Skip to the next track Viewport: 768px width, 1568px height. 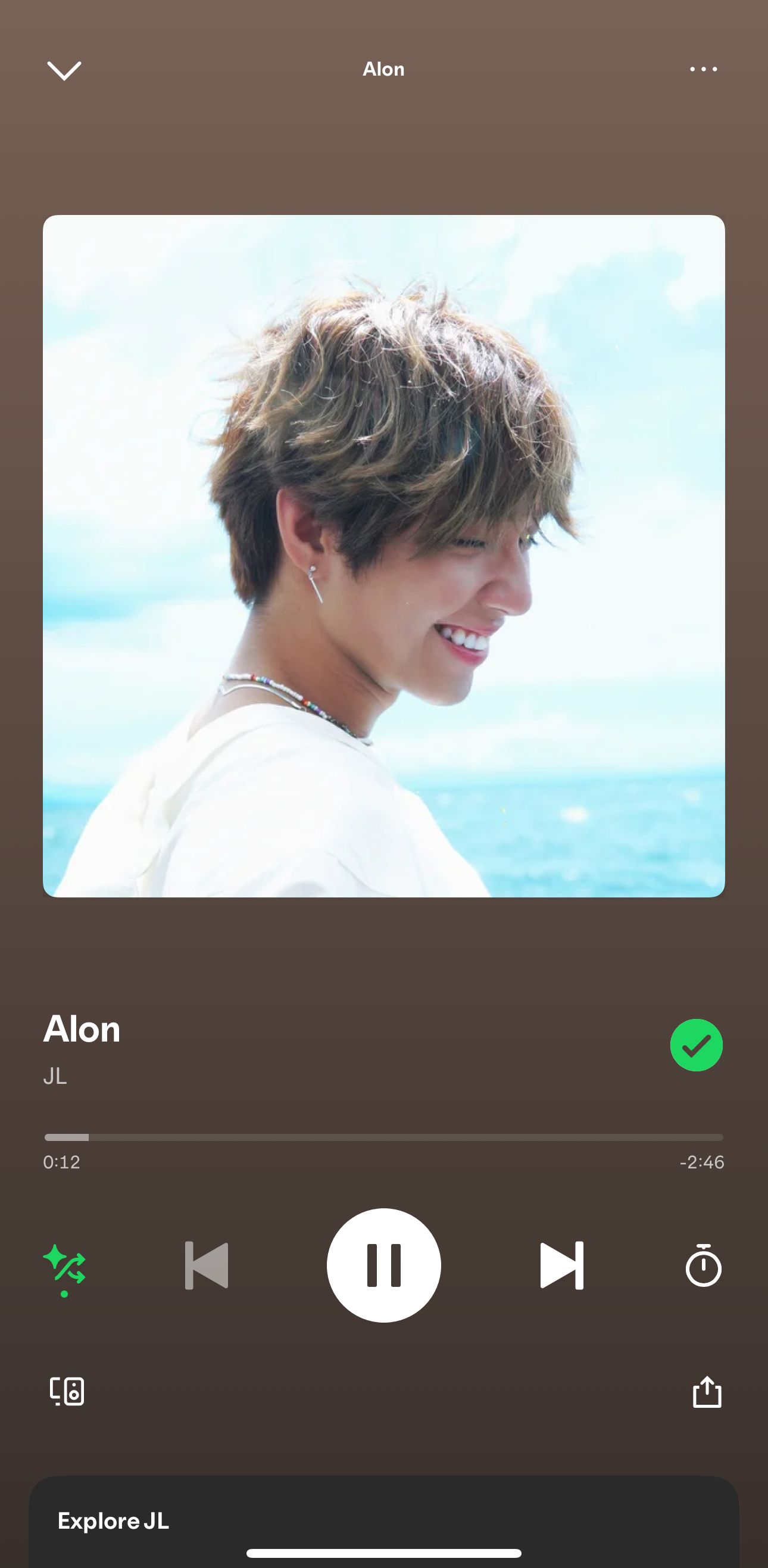561,1265
